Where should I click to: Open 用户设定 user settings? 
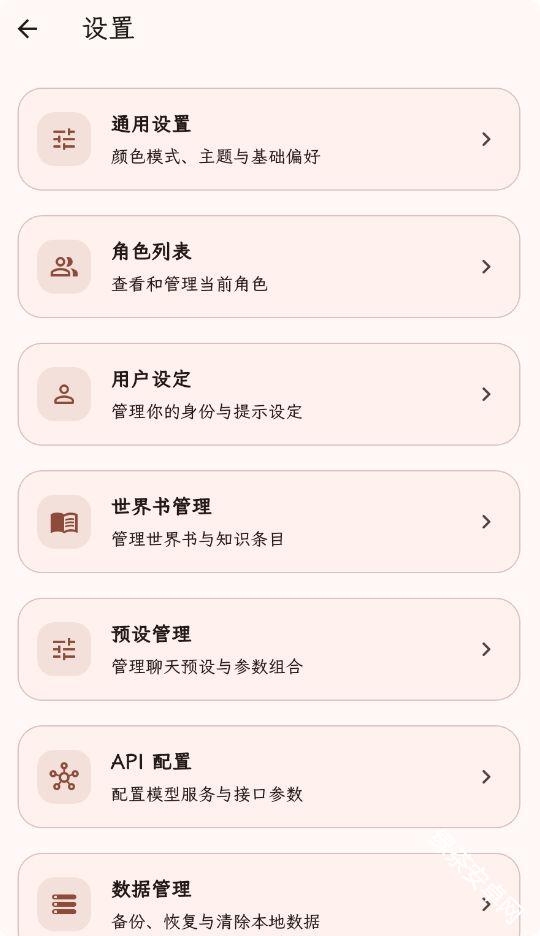click(x=269, y=394)
